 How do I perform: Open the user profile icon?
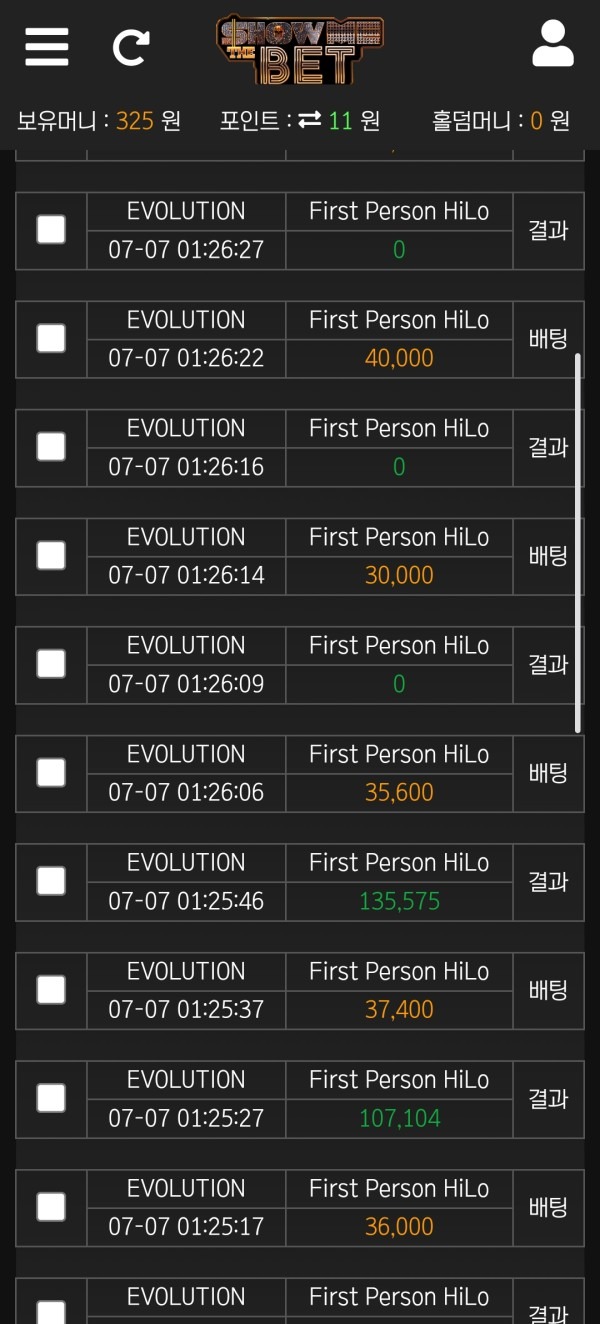click(552, 45)
